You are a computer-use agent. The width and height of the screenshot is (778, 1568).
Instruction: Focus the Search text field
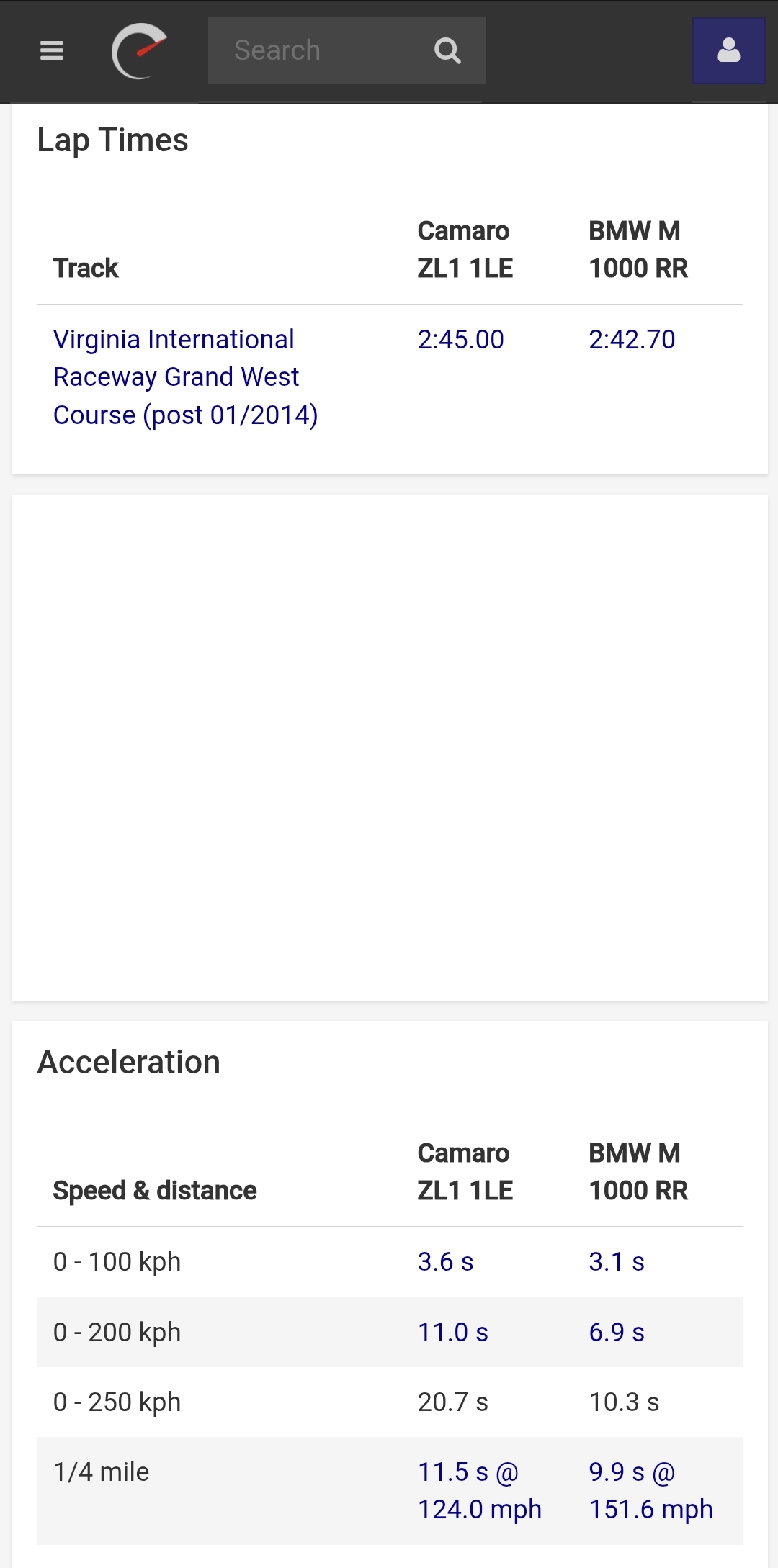[x=317, y=50]
